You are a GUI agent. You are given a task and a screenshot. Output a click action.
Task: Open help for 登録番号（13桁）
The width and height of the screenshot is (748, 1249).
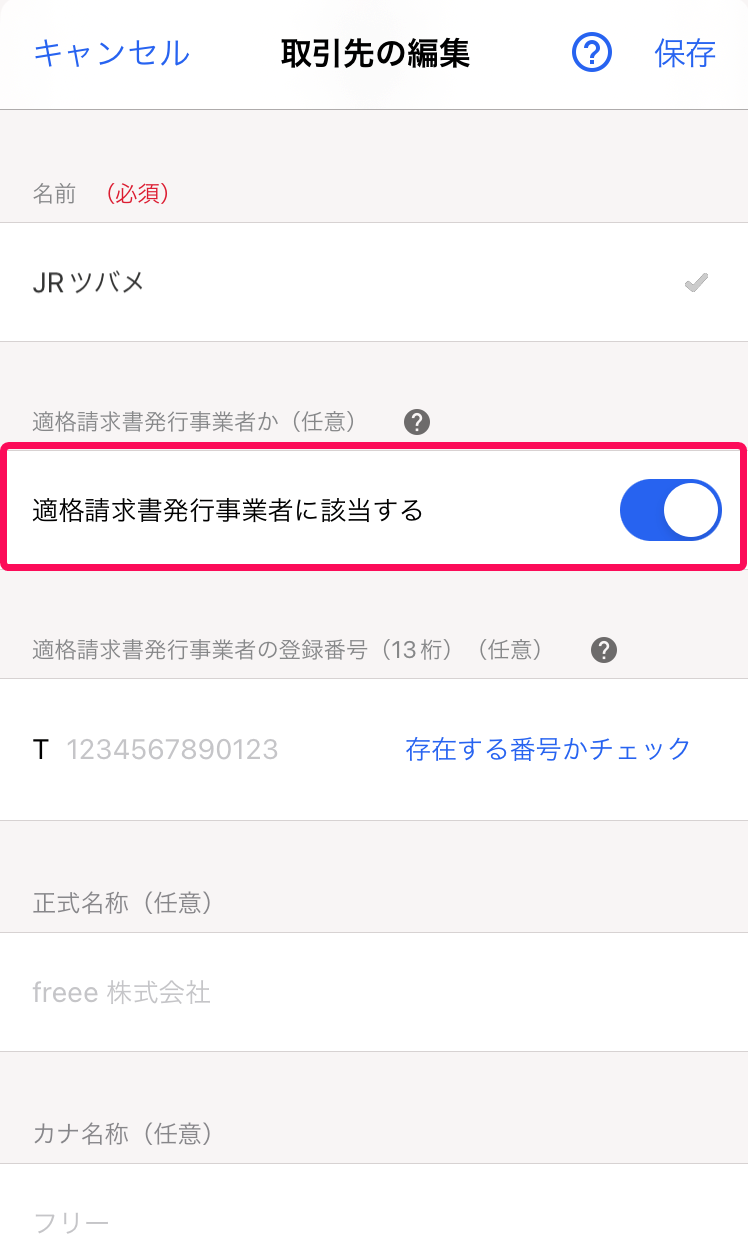click(604, 651)
